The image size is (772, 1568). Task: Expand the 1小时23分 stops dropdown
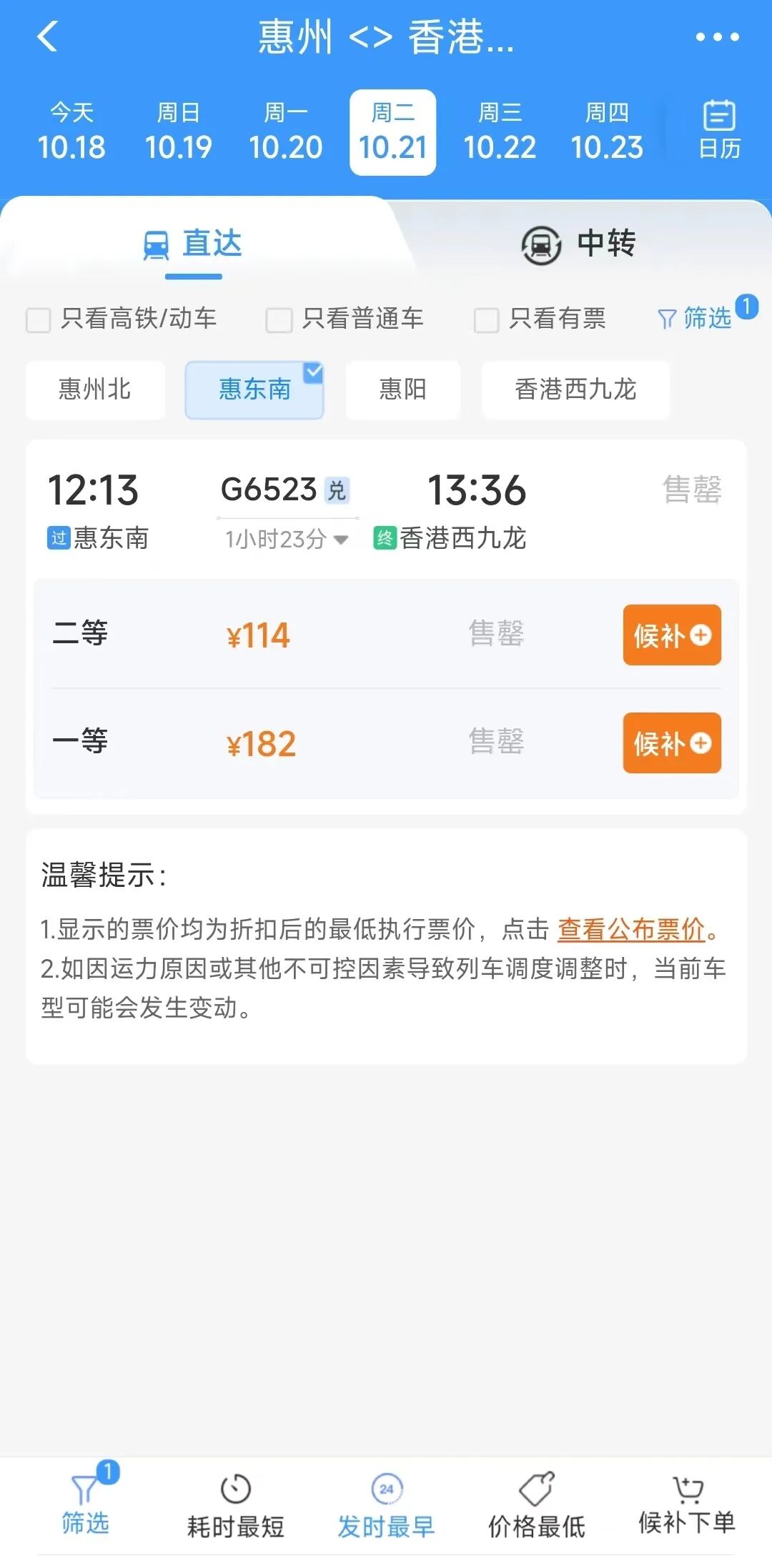287,539
